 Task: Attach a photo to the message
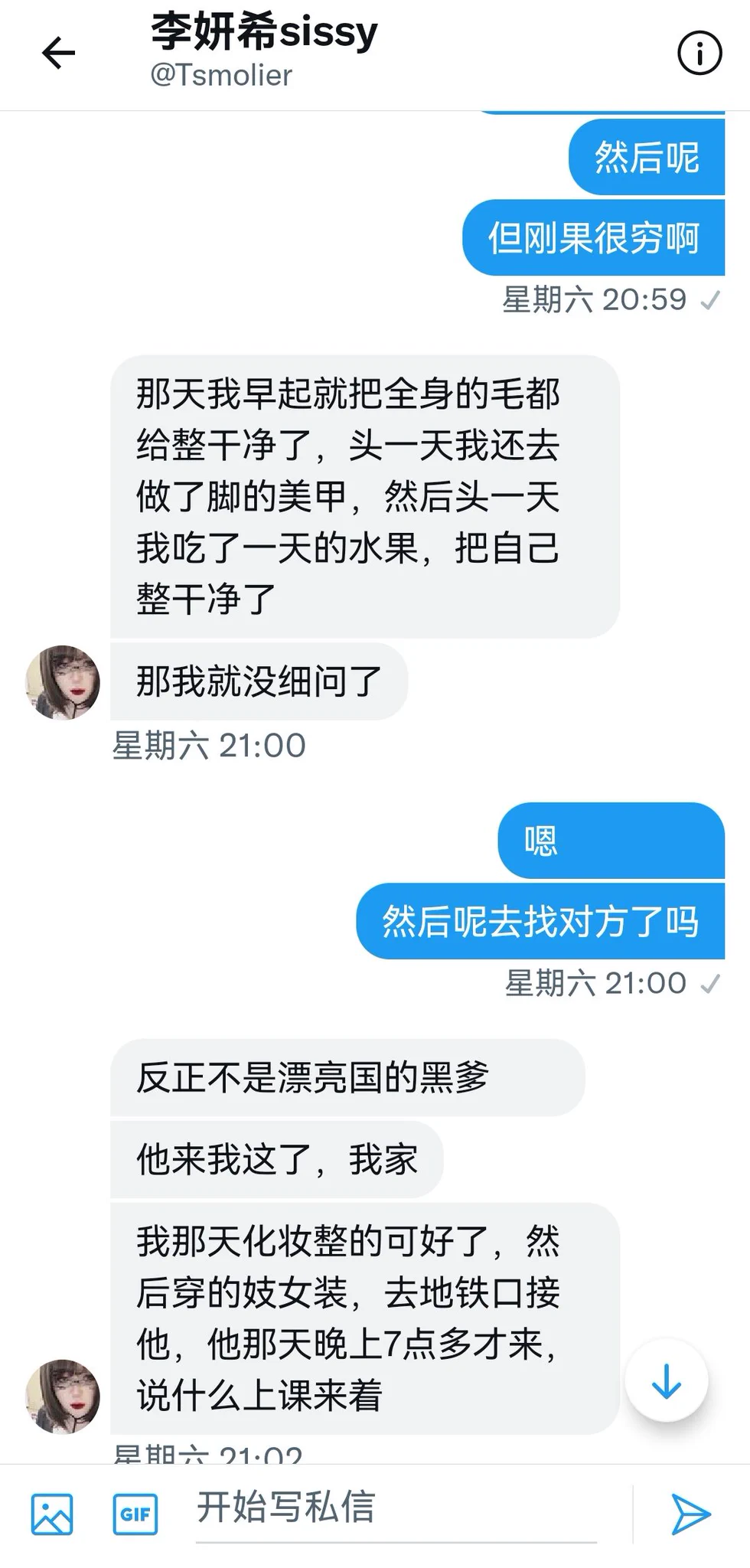coord(52,1514)
